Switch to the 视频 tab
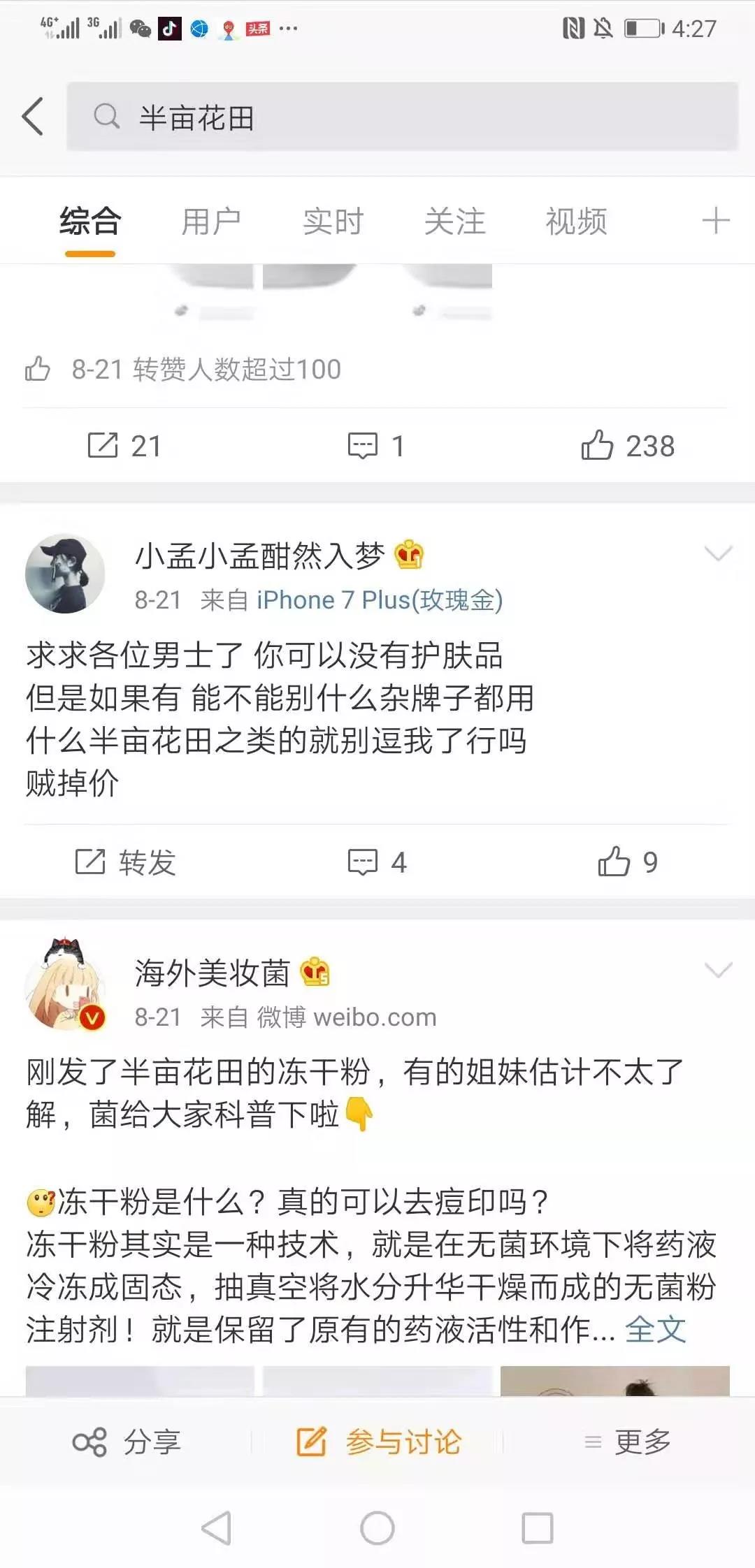Screen dimensions: 755x1568 [577, 221]
